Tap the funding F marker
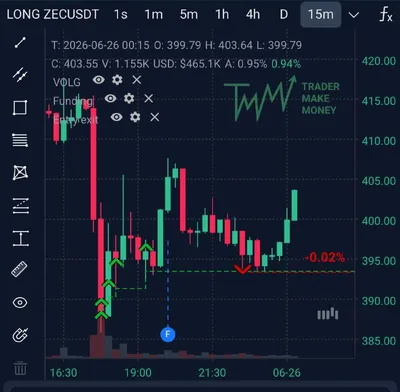400x392 pixels. tap(168, 334)
